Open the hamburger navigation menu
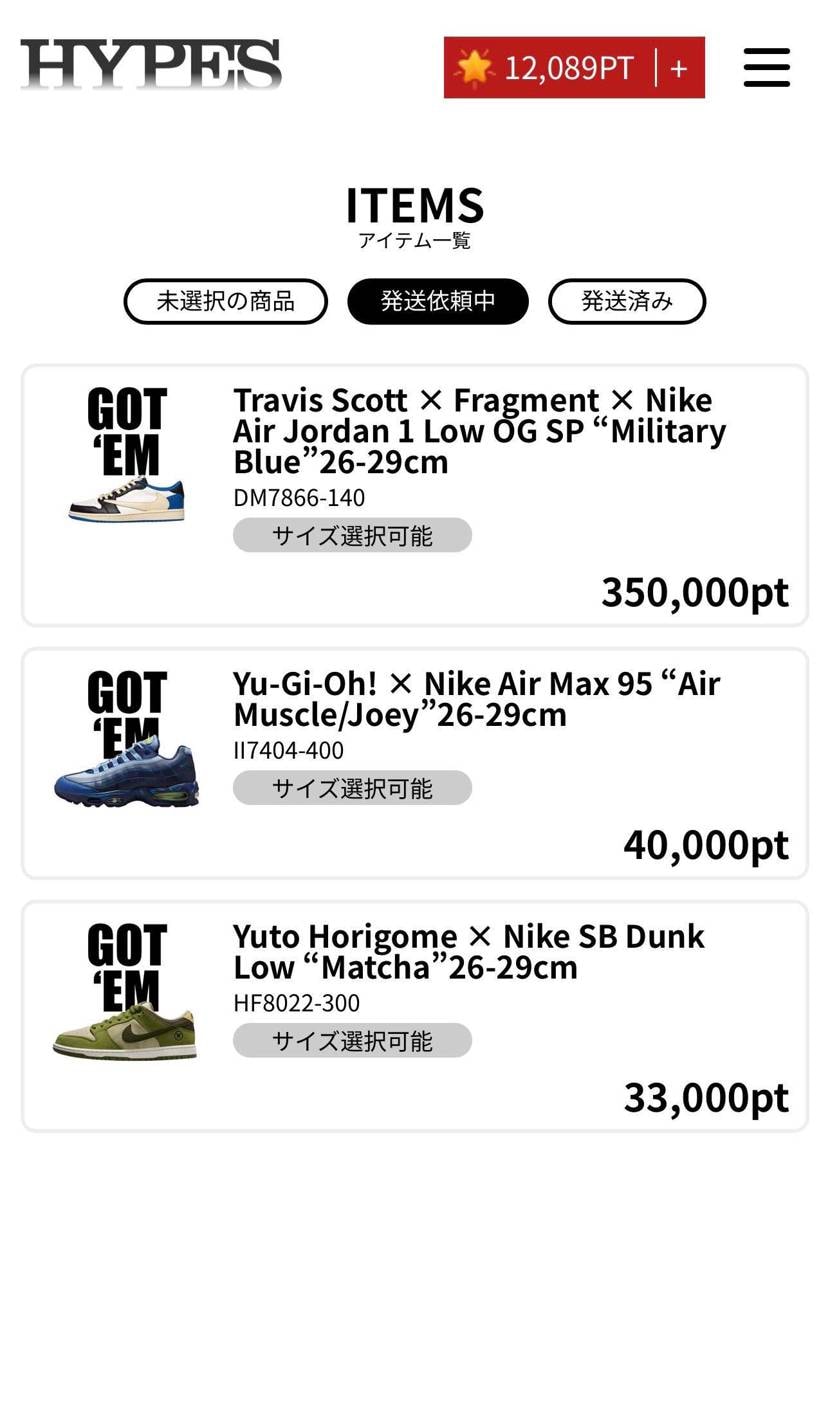Screen dimensions: 830x1401 coord(766,67)
